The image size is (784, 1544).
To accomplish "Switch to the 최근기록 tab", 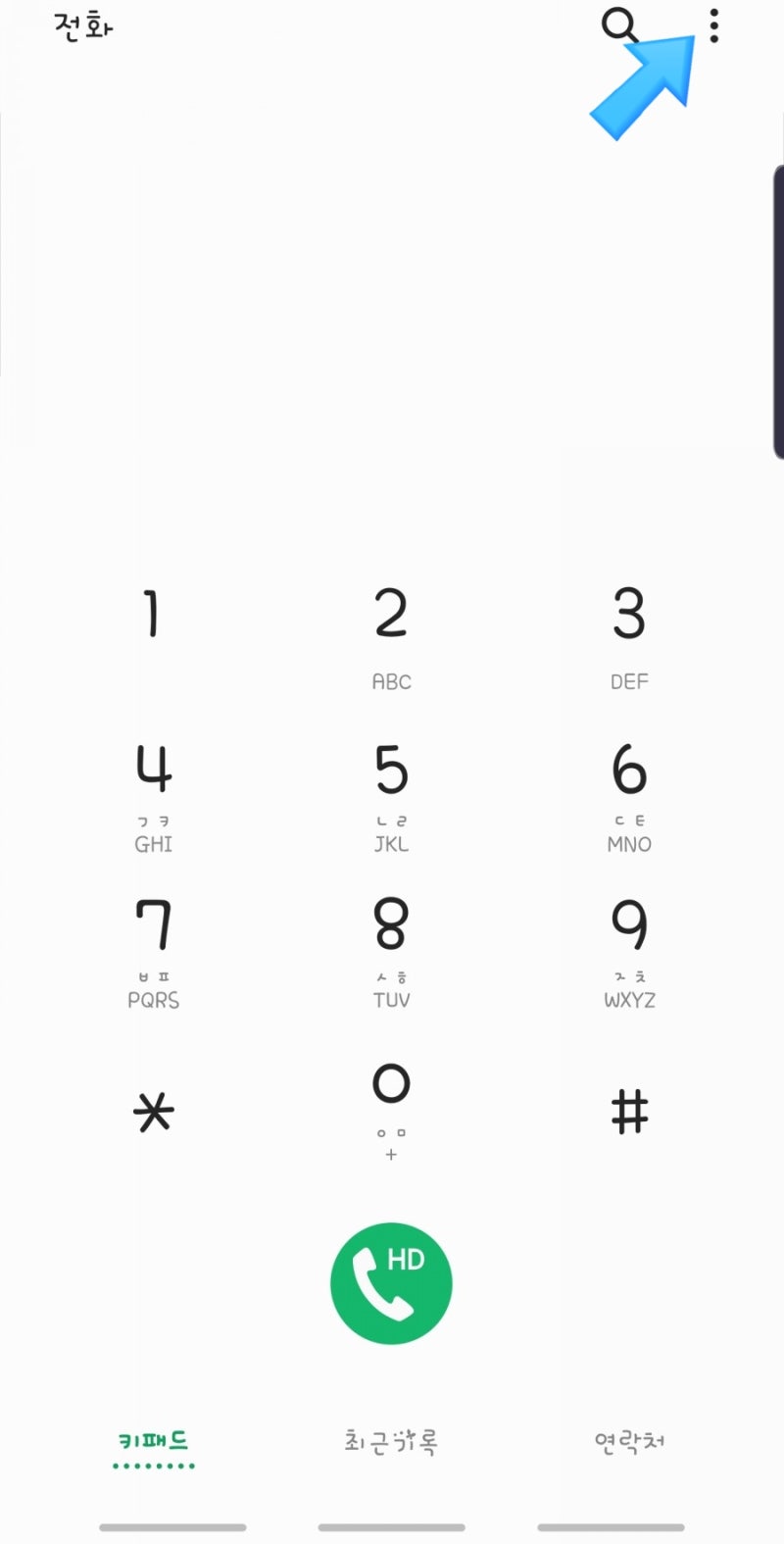I will pyautogui.click(x=391, y=1441).
